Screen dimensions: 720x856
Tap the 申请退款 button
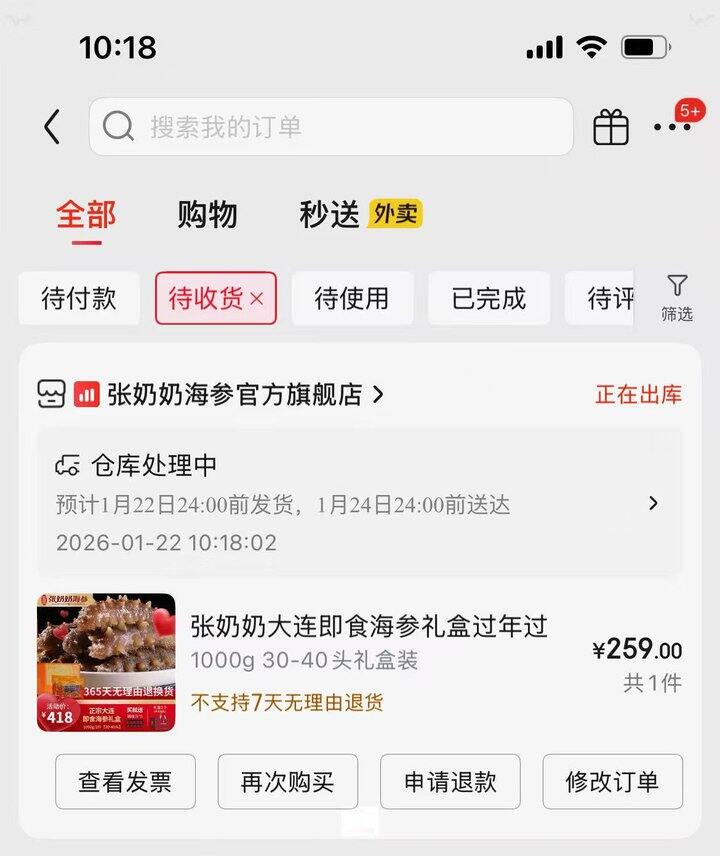point(450,782)
